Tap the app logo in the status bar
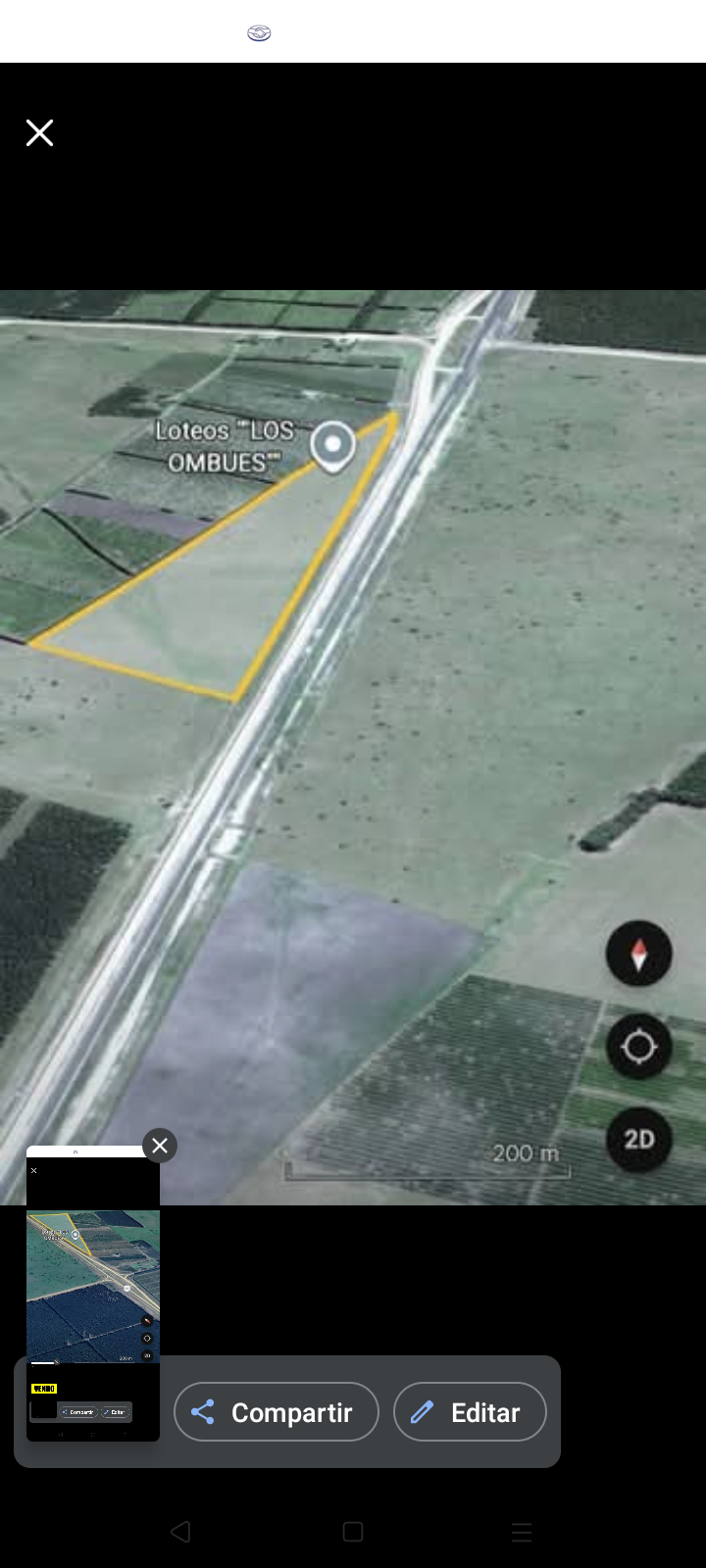This screenshot has width=706, height=1568. 257,32
